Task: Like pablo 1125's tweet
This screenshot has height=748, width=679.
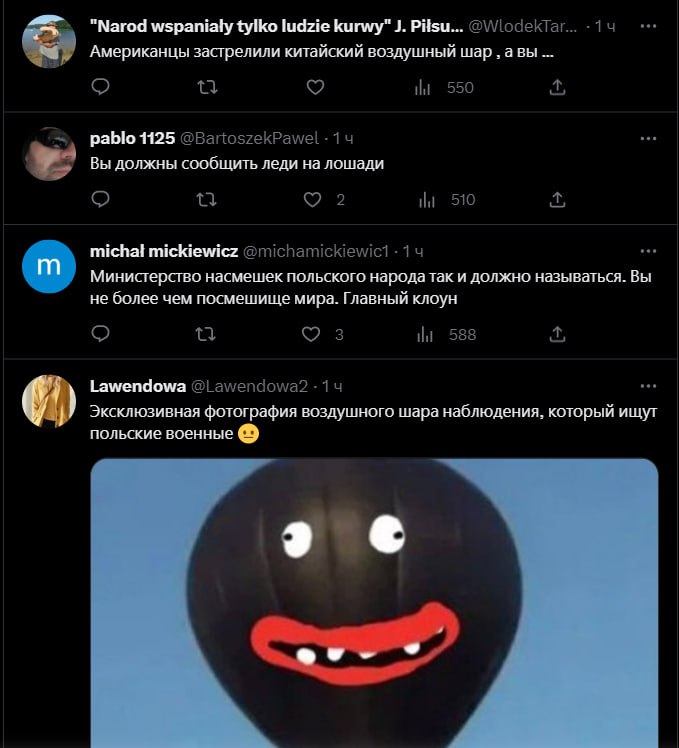Action: 313,200
